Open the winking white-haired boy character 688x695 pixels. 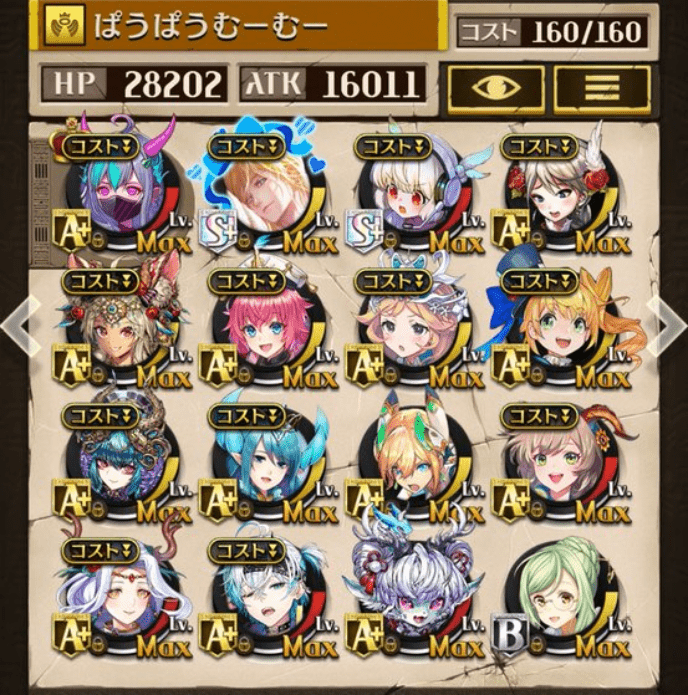pos(264,598)
